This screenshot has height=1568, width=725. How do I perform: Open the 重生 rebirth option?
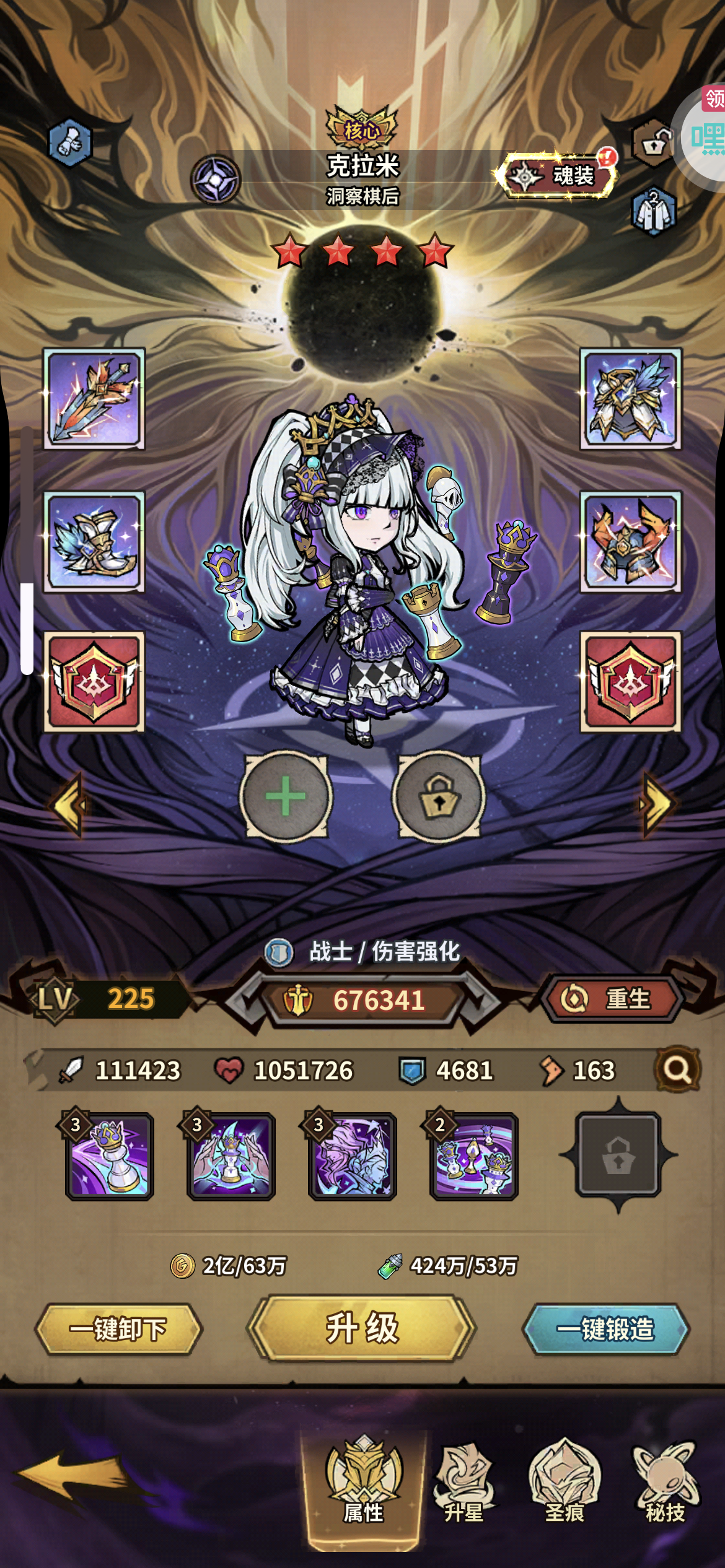[x=612, y=998]
